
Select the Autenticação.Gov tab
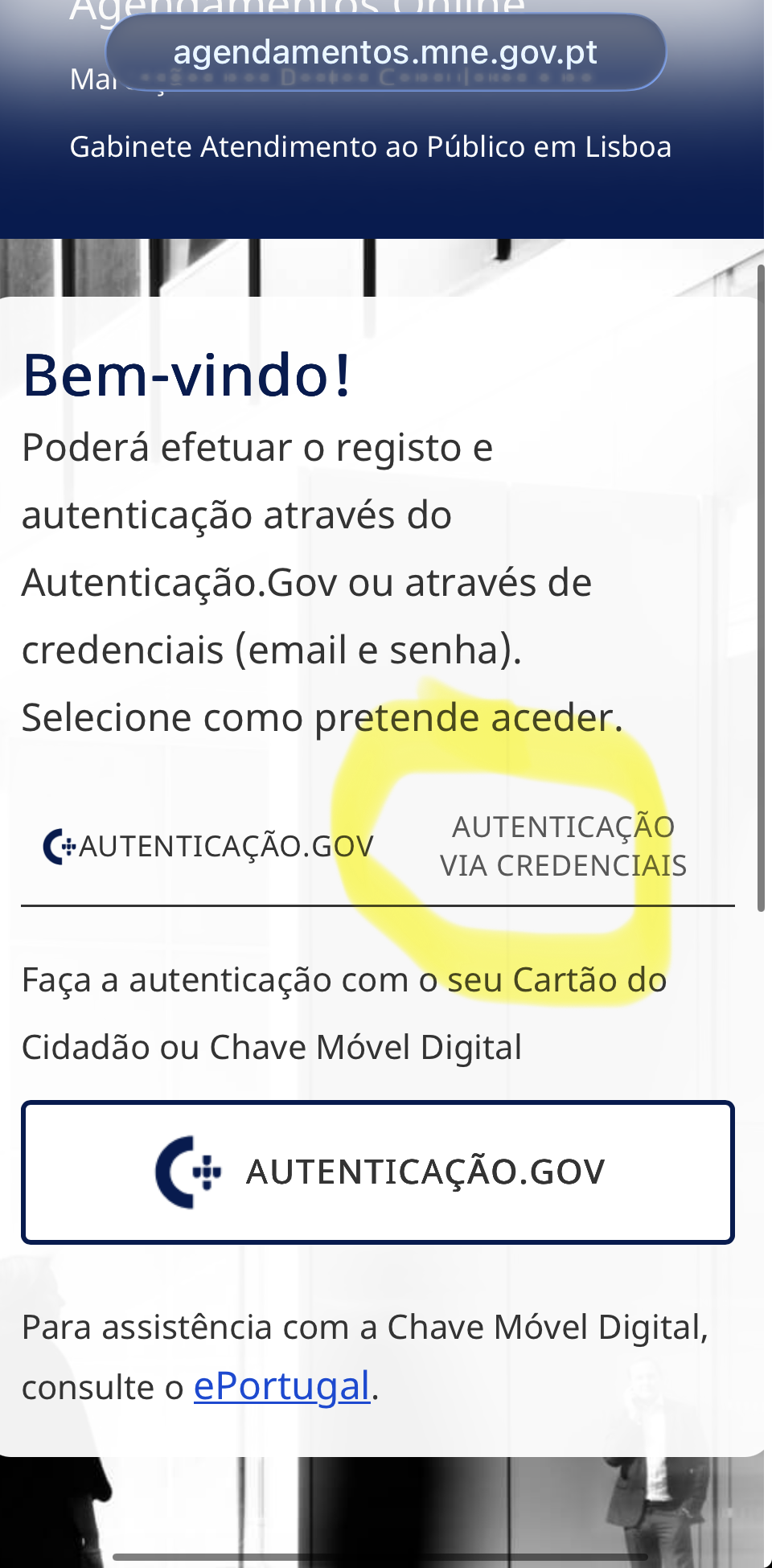pyautogui.click(x=209, y=846)
